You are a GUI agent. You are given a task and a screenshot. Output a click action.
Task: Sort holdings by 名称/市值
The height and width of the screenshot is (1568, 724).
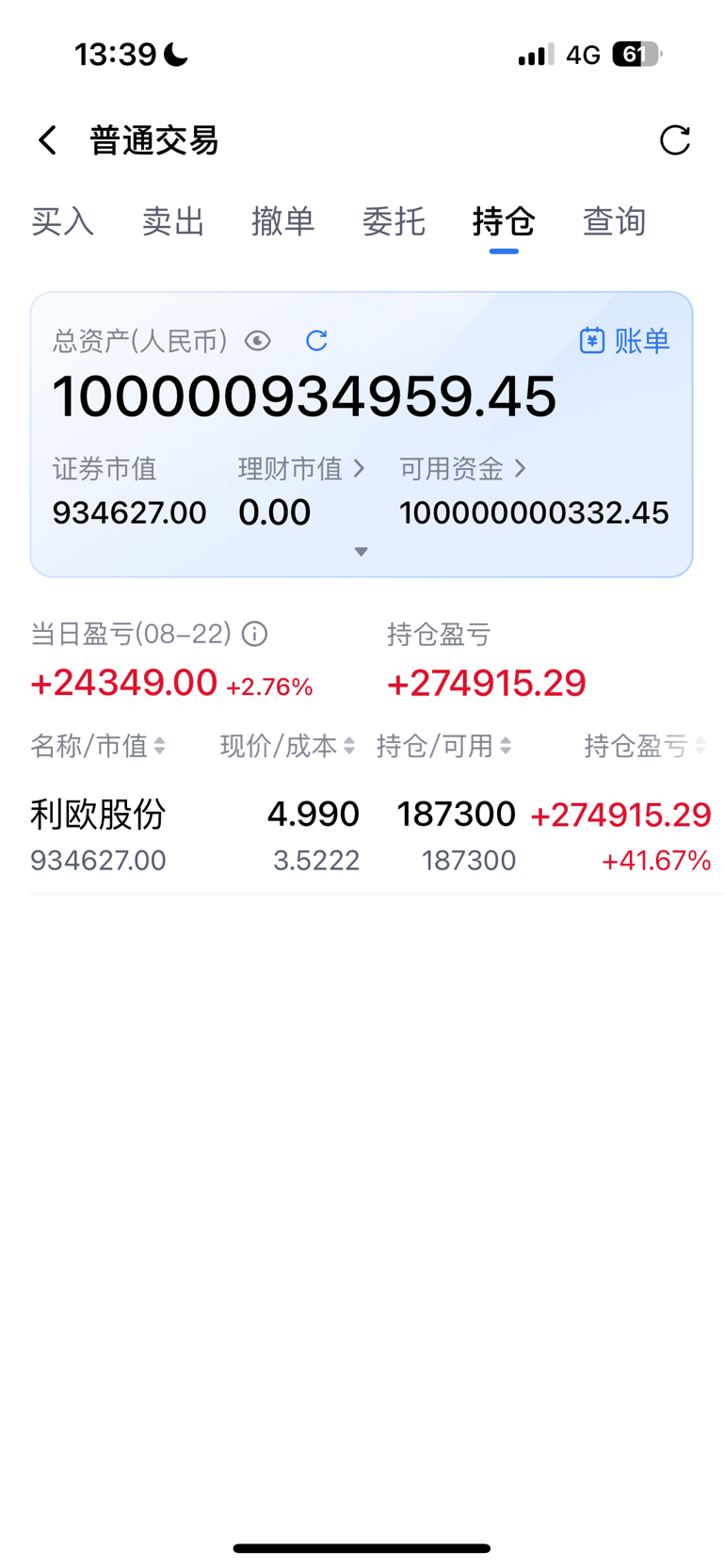[98, 747]
